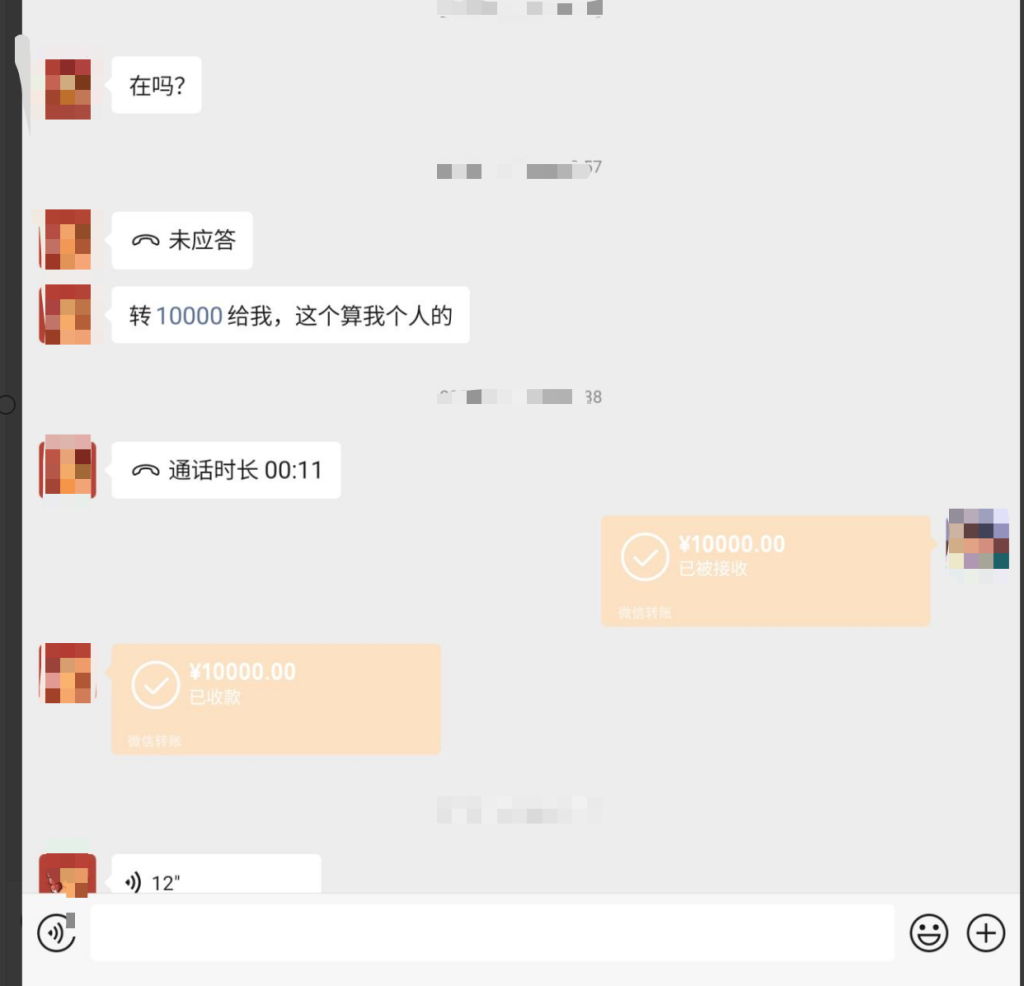Screen dimensions: 1024x986
Task: Tap the message text input field
Action: pyautogui.click(x=491, y=933)
